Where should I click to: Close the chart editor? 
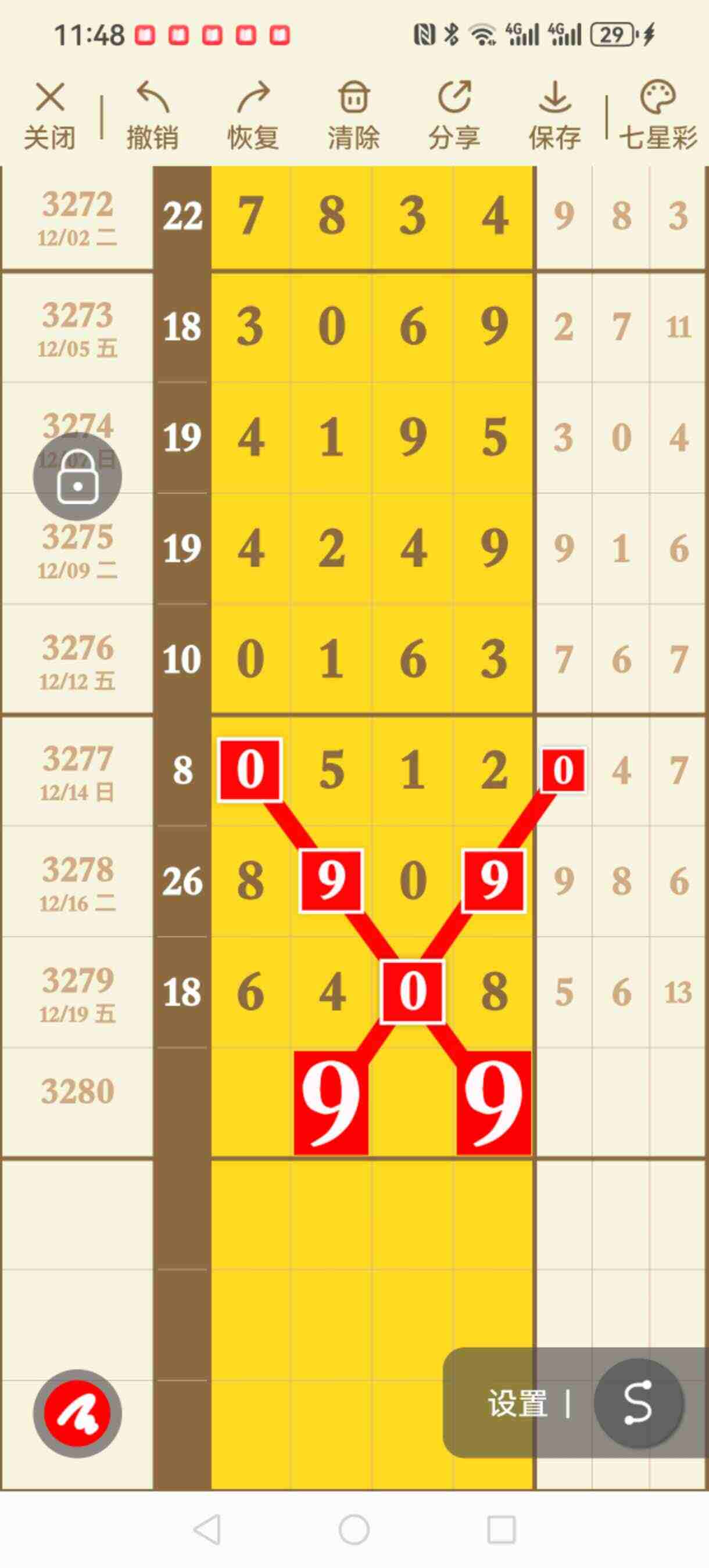pyautogui.click(x=50, y=116)
